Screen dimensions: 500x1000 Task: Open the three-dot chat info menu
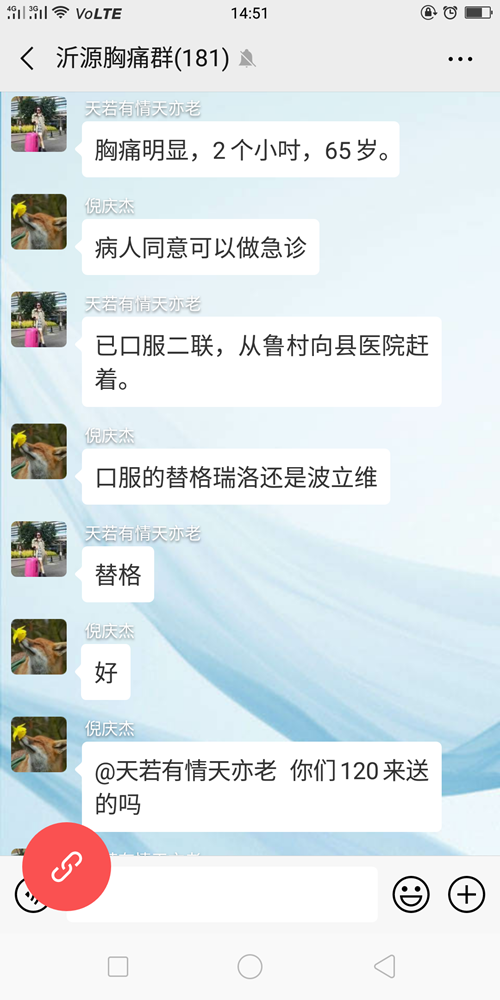click(460, 59)
